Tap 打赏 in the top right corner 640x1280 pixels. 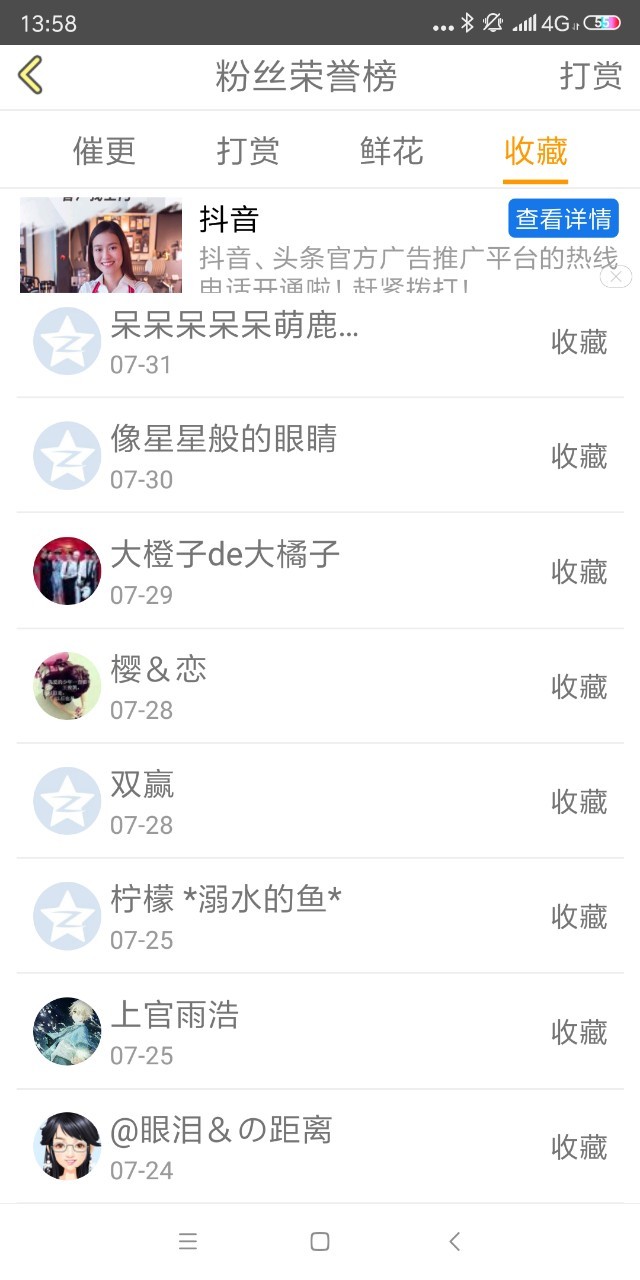[590, 76]
